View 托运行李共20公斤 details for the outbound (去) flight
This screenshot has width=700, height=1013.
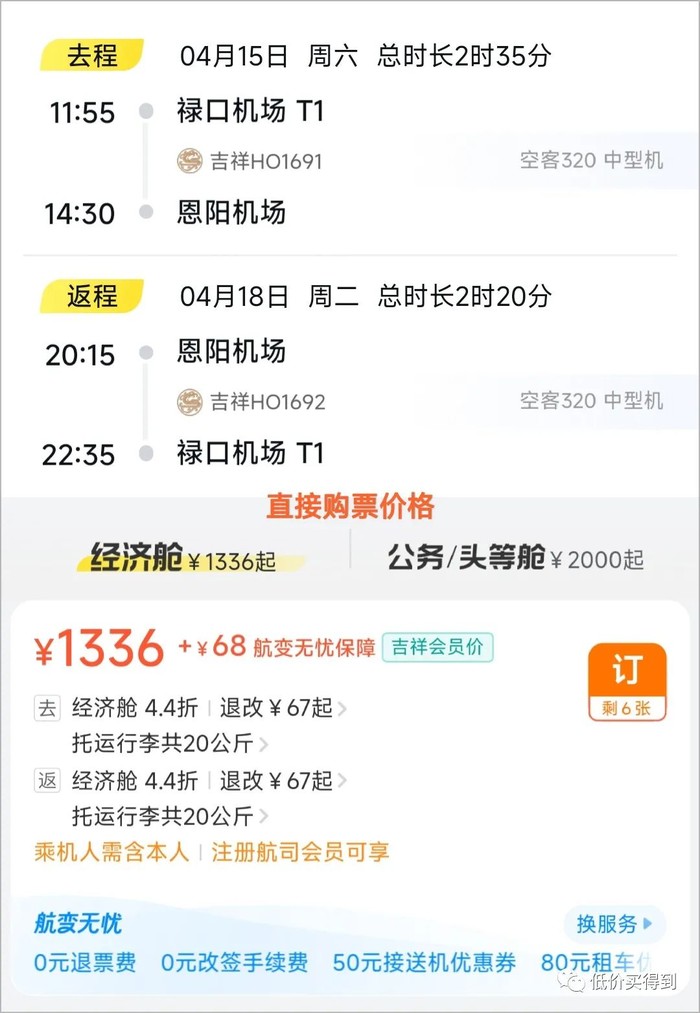point(169,744)
